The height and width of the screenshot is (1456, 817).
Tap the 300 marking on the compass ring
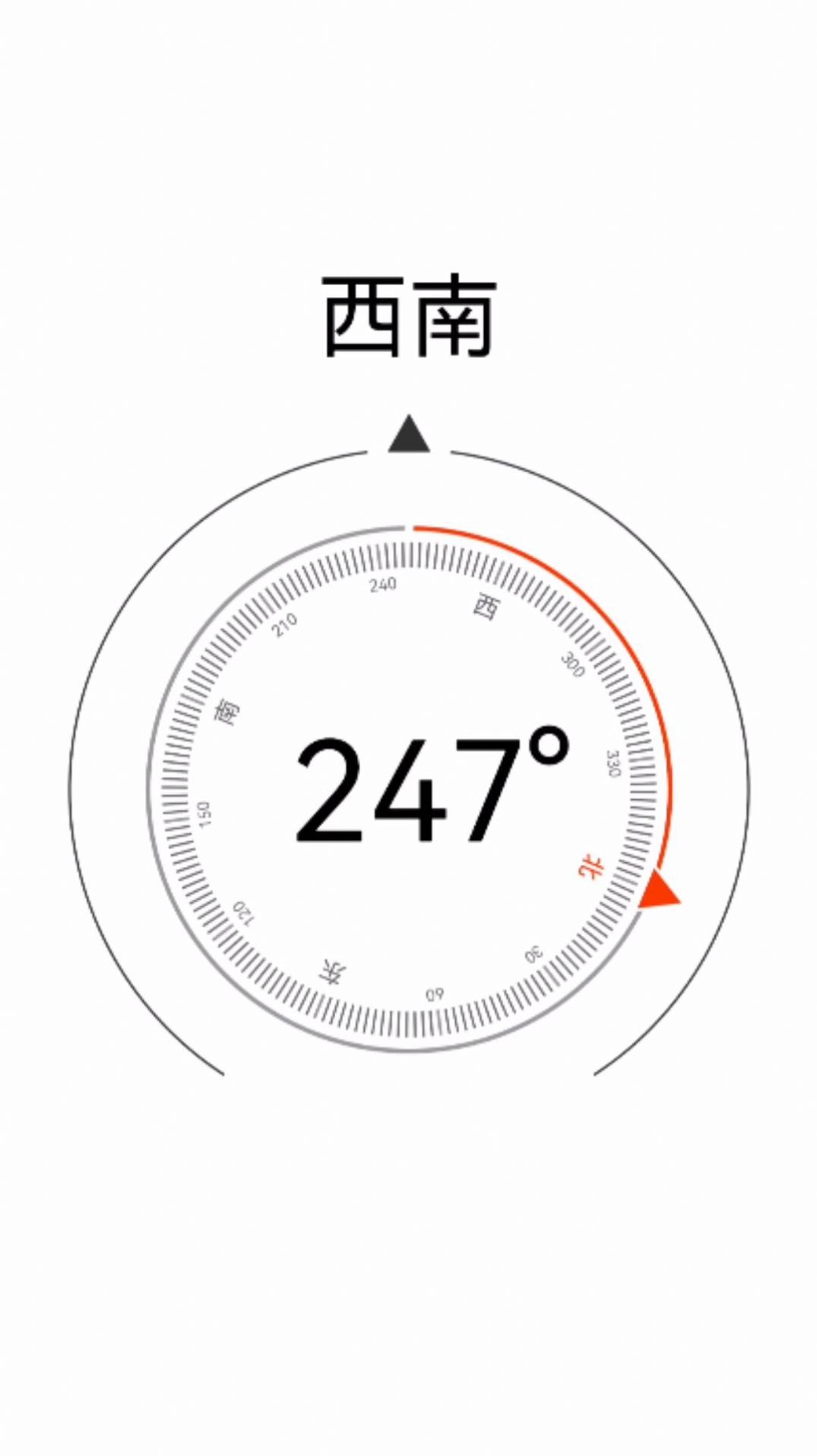(574, 665)
